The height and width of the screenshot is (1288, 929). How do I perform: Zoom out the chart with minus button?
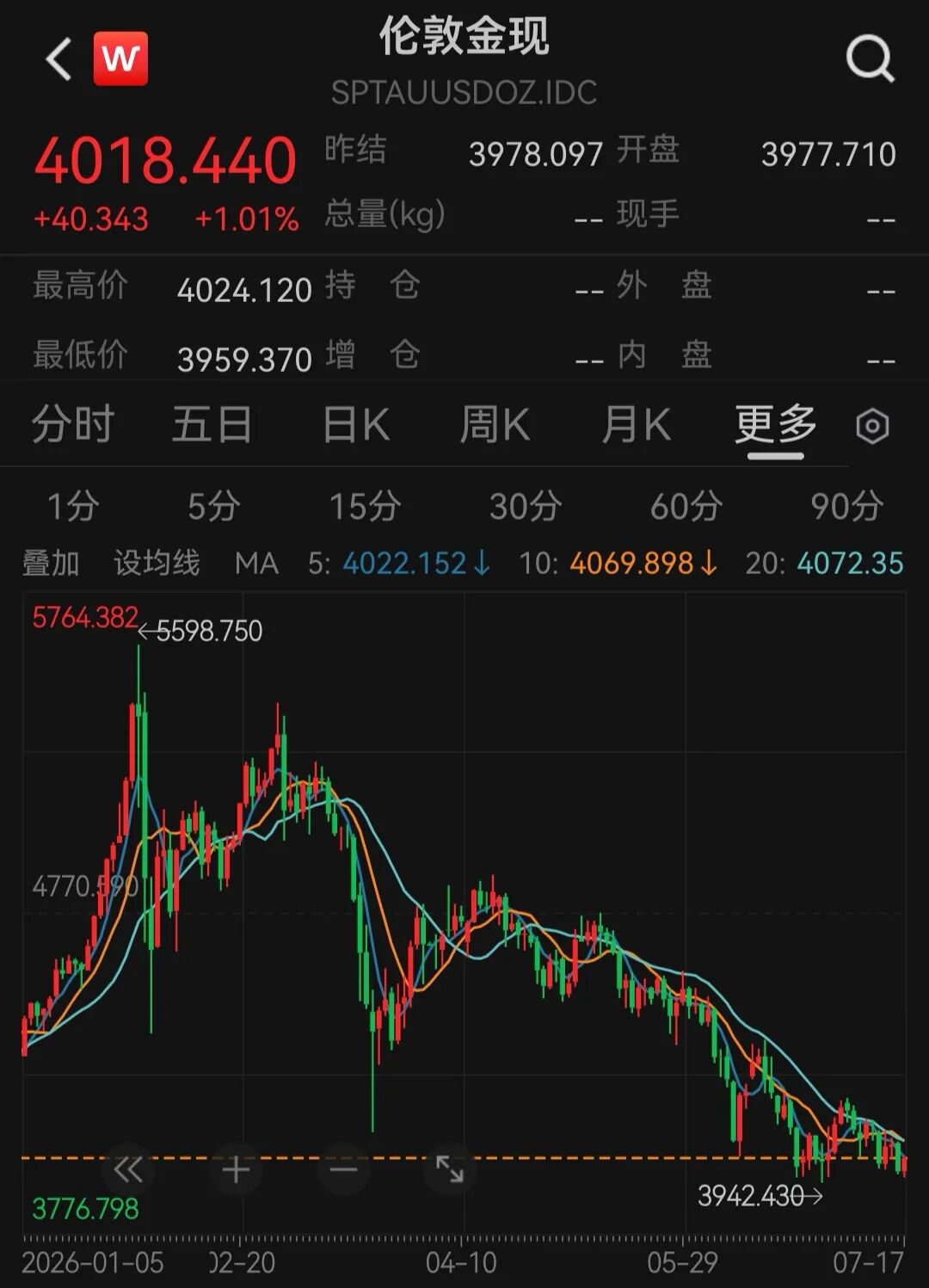343,1169
